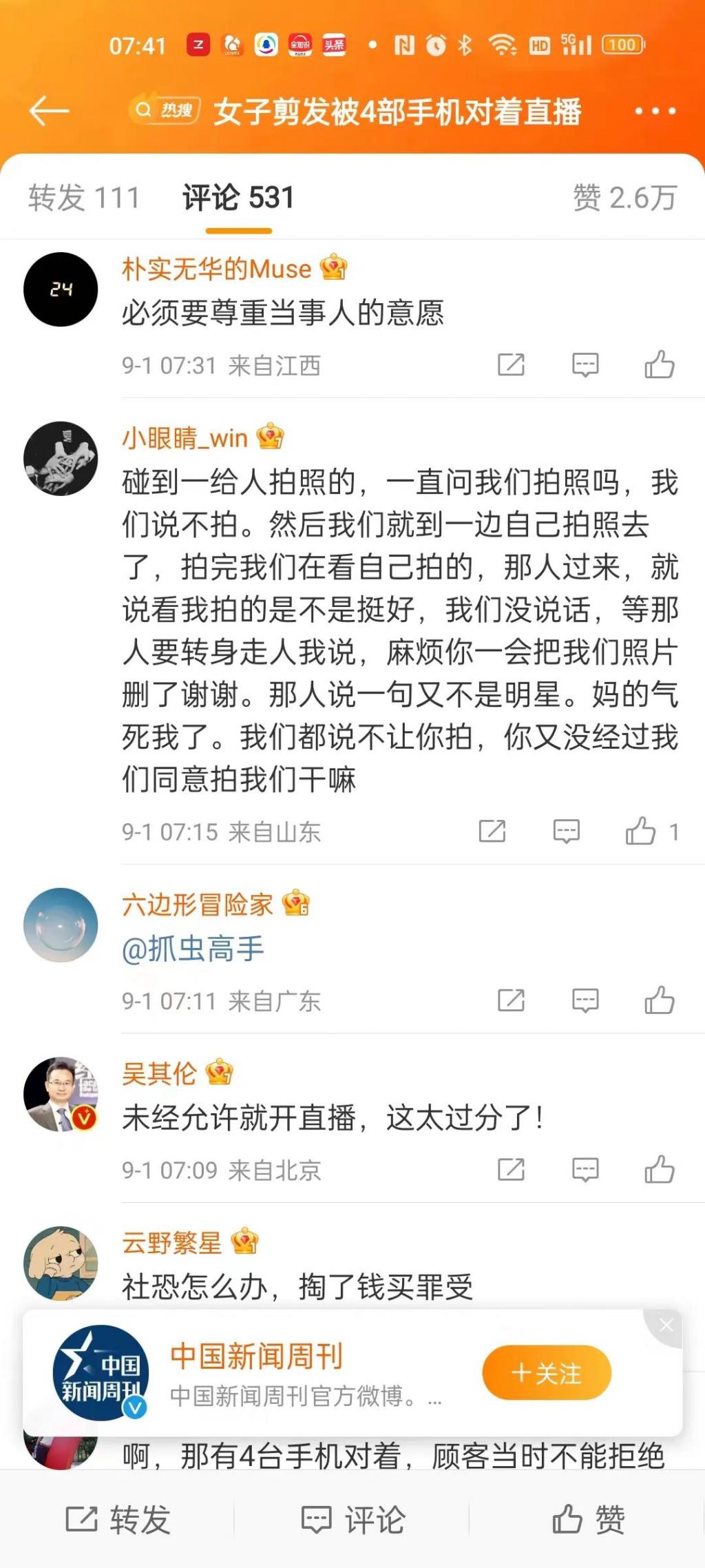Tap 评论 in the bottom bar
Screen dimensions: 705x1568
(x=352, y=1520)
